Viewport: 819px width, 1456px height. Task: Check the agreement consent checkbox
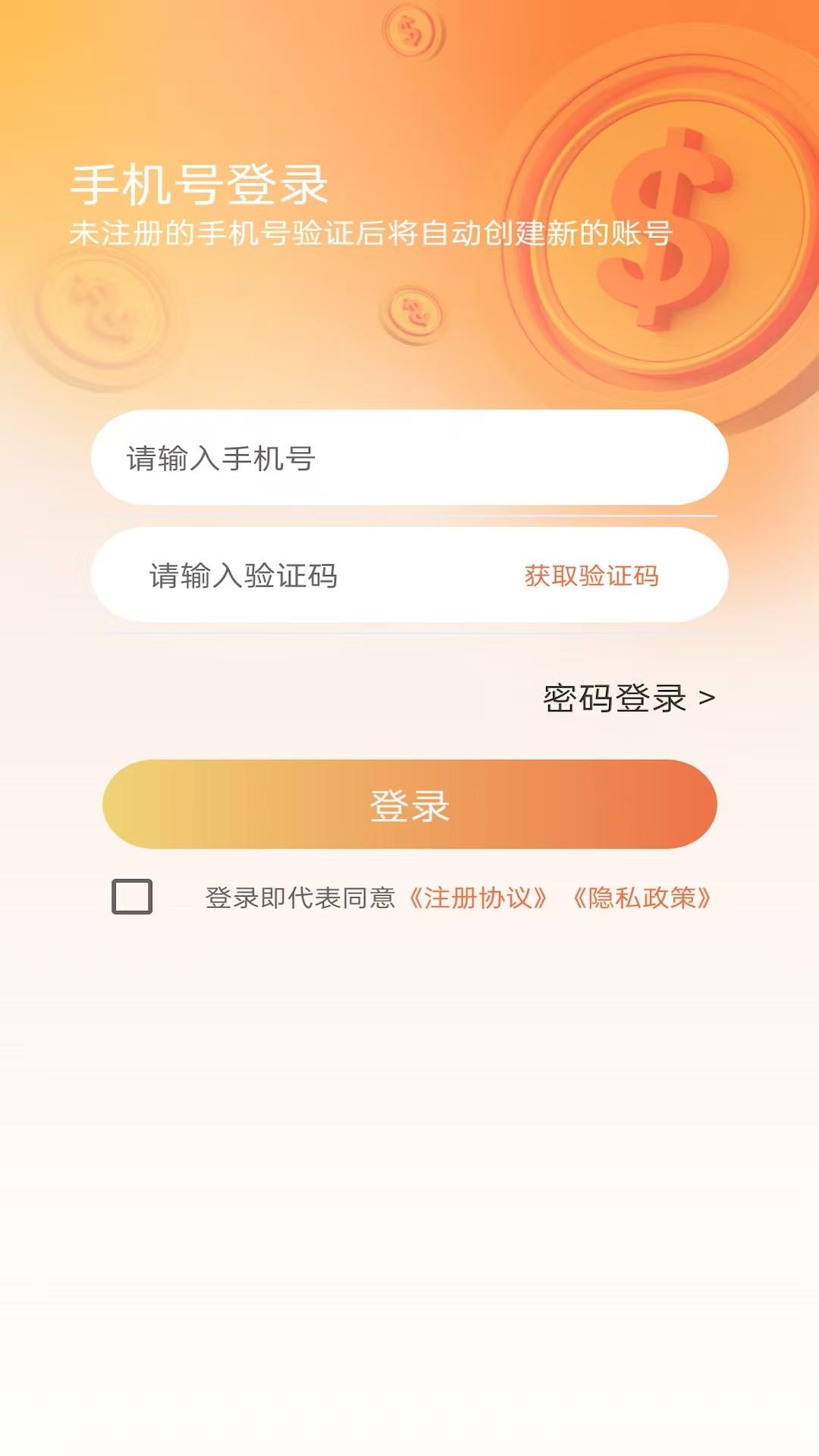point(132,897)
